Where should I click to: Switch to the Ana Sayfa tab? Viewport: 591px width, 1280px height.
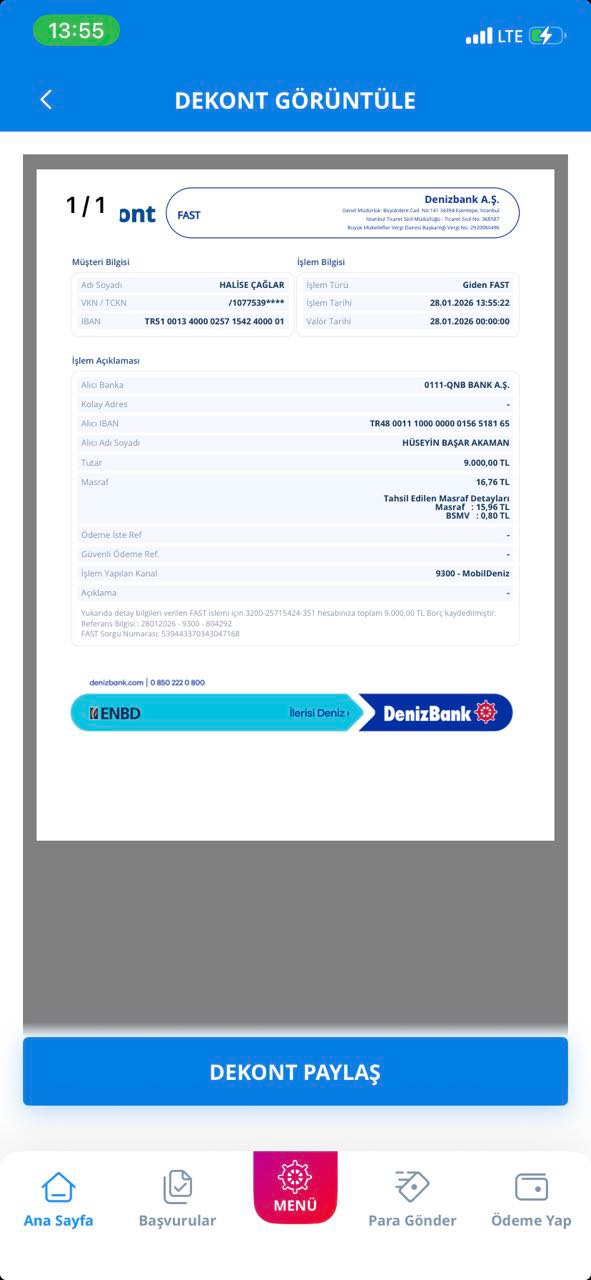59,1199
